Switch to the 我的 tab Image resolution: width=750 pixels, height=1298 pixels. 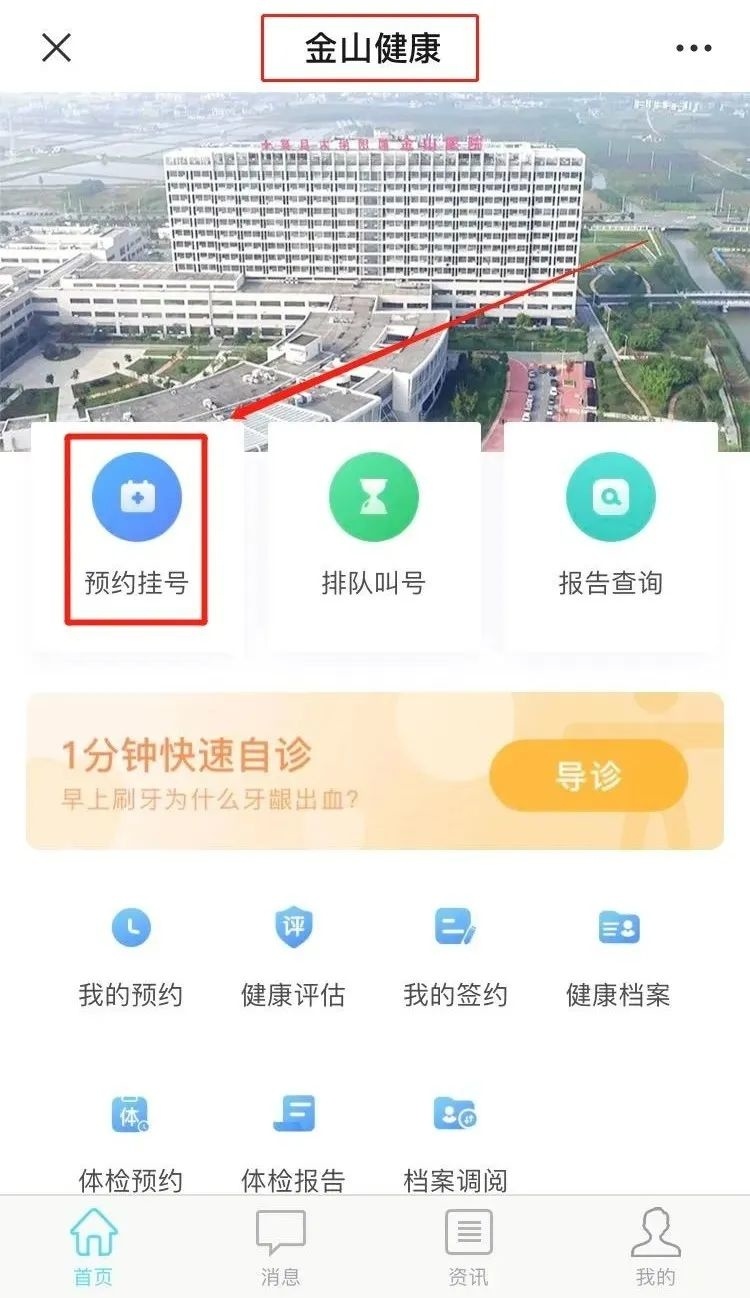pyautogui.click(x=655, y=1247)
